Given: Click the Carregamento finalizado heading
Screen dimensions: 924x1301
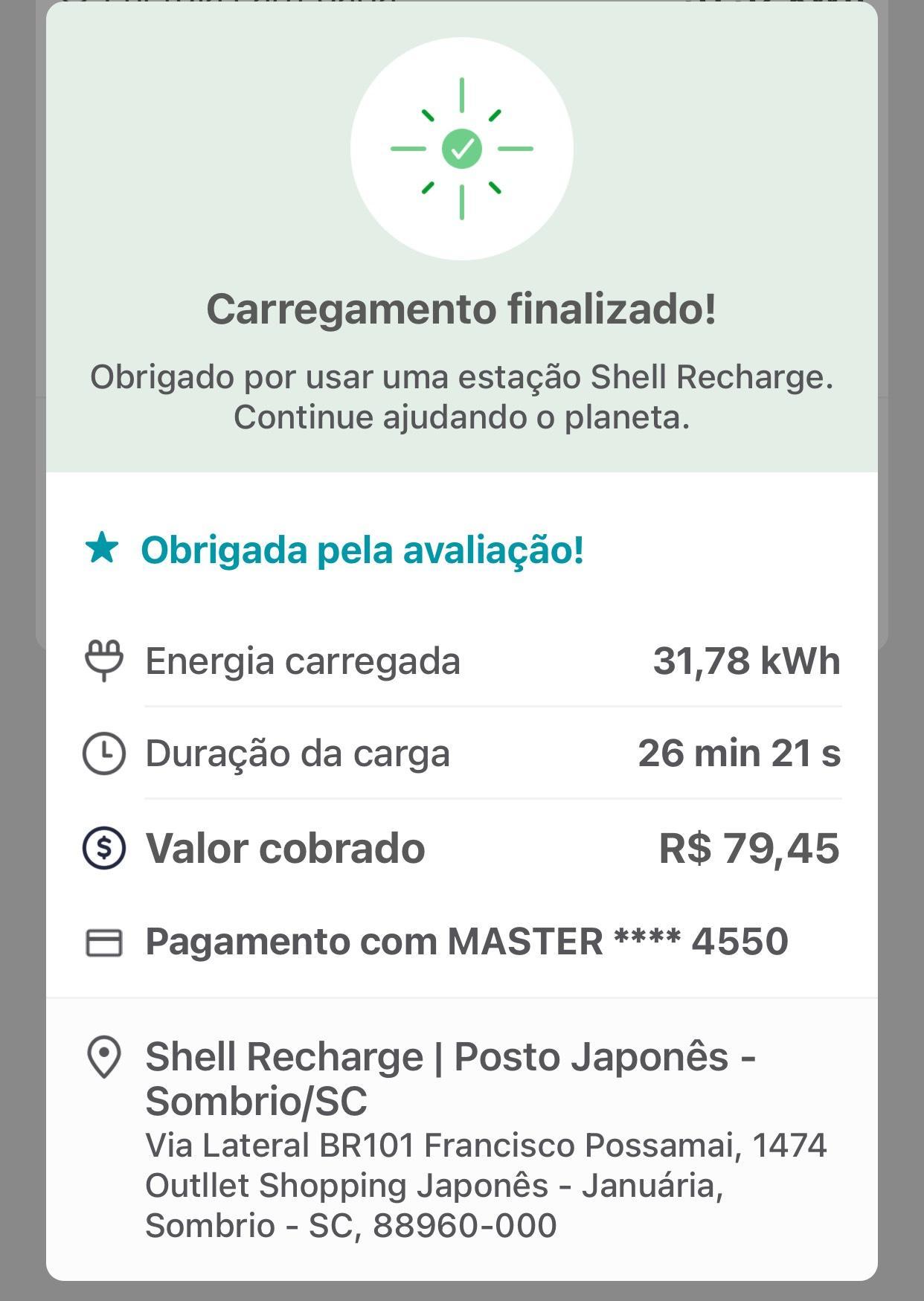Looking at the screenshot, I should click(x=462, y=309).
